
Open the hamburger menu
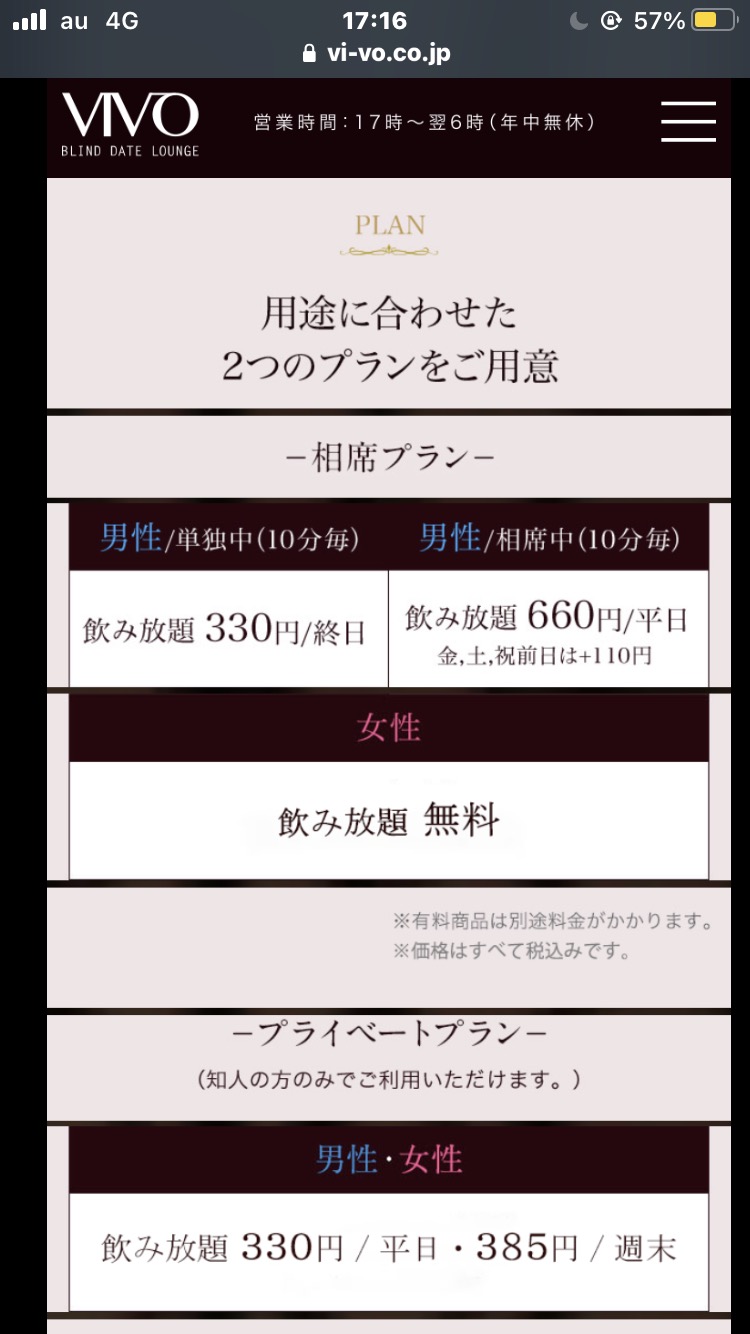(x=688, y=123)
